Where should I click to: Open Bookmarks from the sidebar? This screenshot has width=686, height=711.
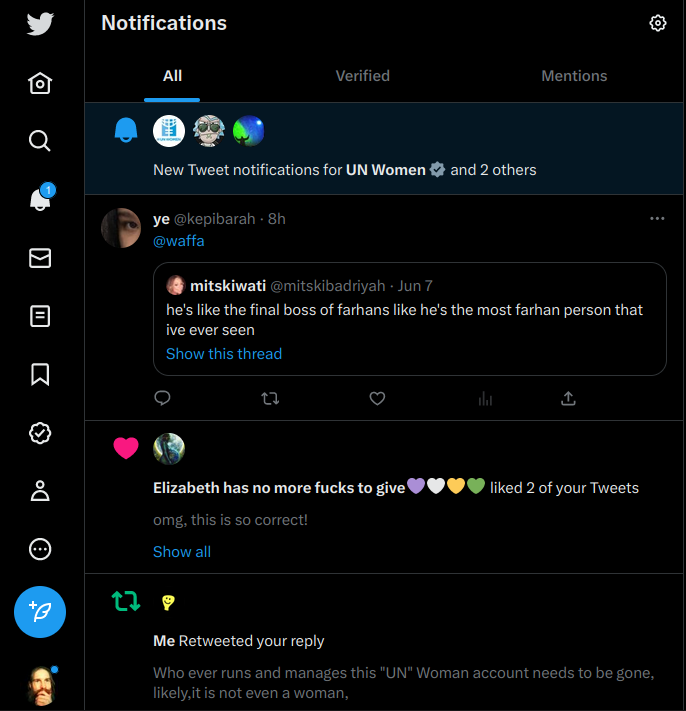click(40, 375)
